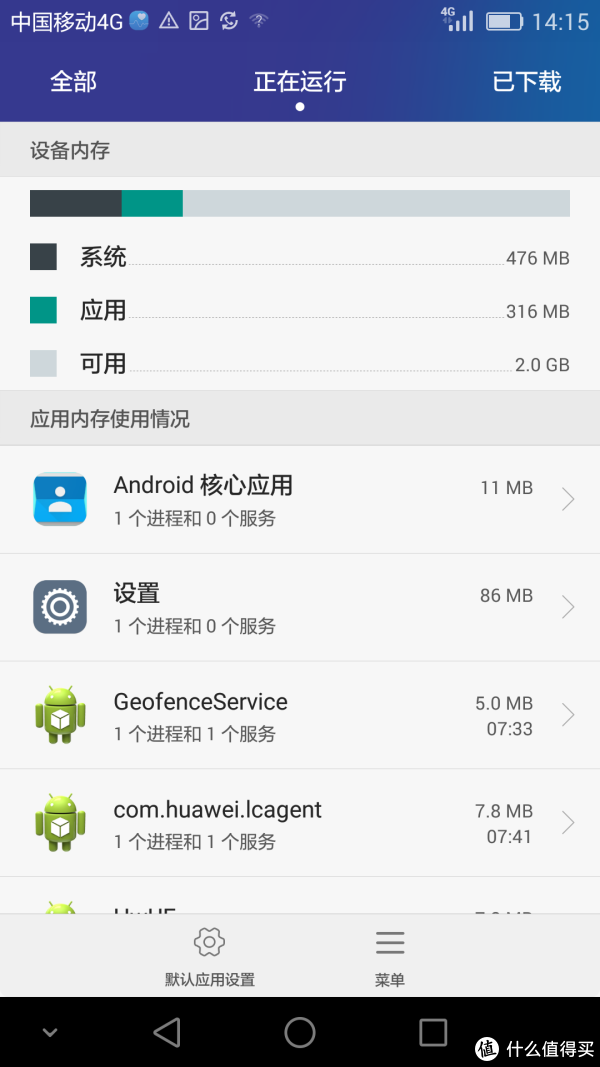Open the 菜单 menu button
Screen dimensions: 600x1067
(390, 956)
